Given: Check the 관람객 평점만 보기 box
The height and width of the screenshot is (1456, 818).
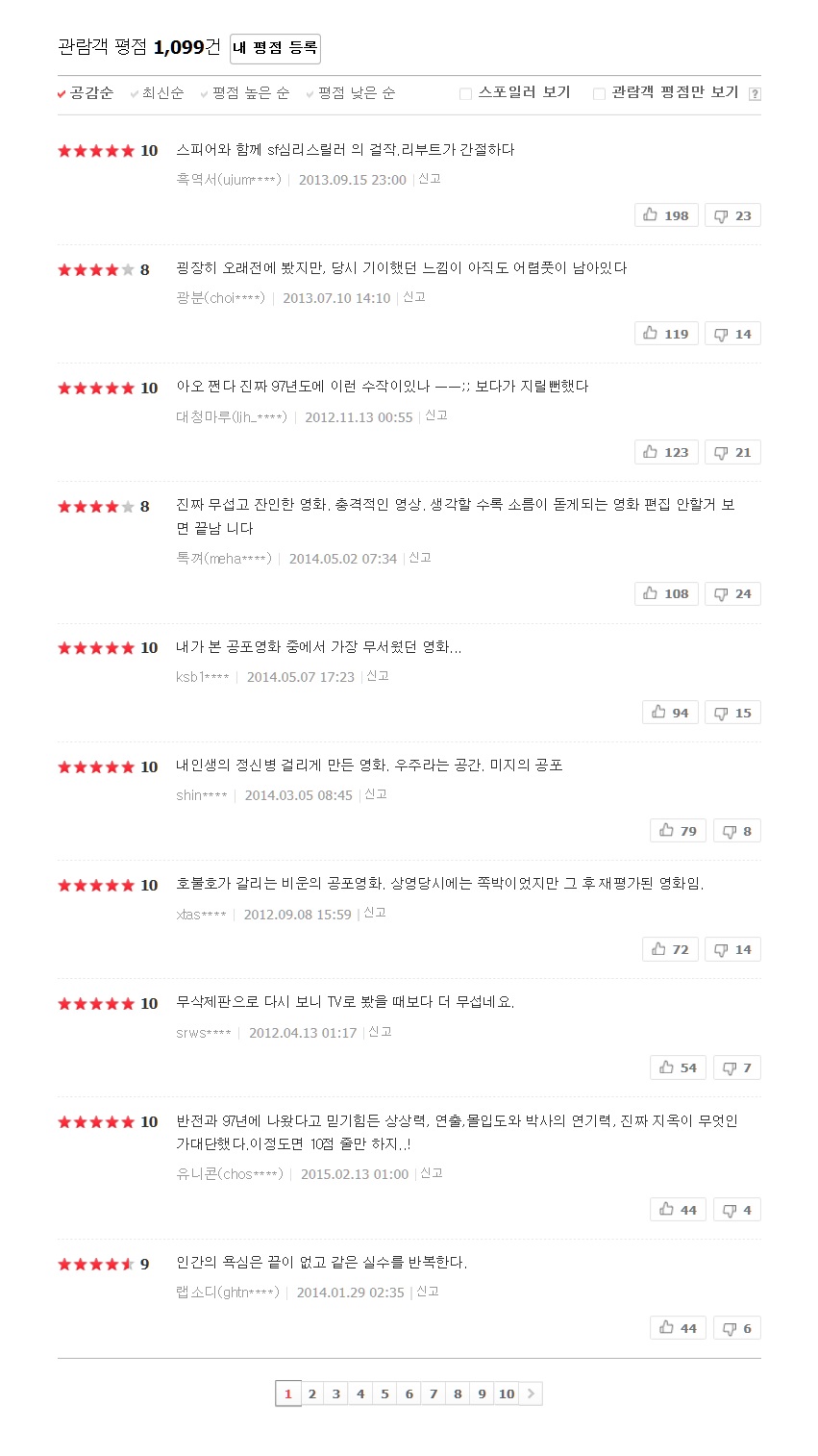Looking at the screenshot, I should point(599,93).
